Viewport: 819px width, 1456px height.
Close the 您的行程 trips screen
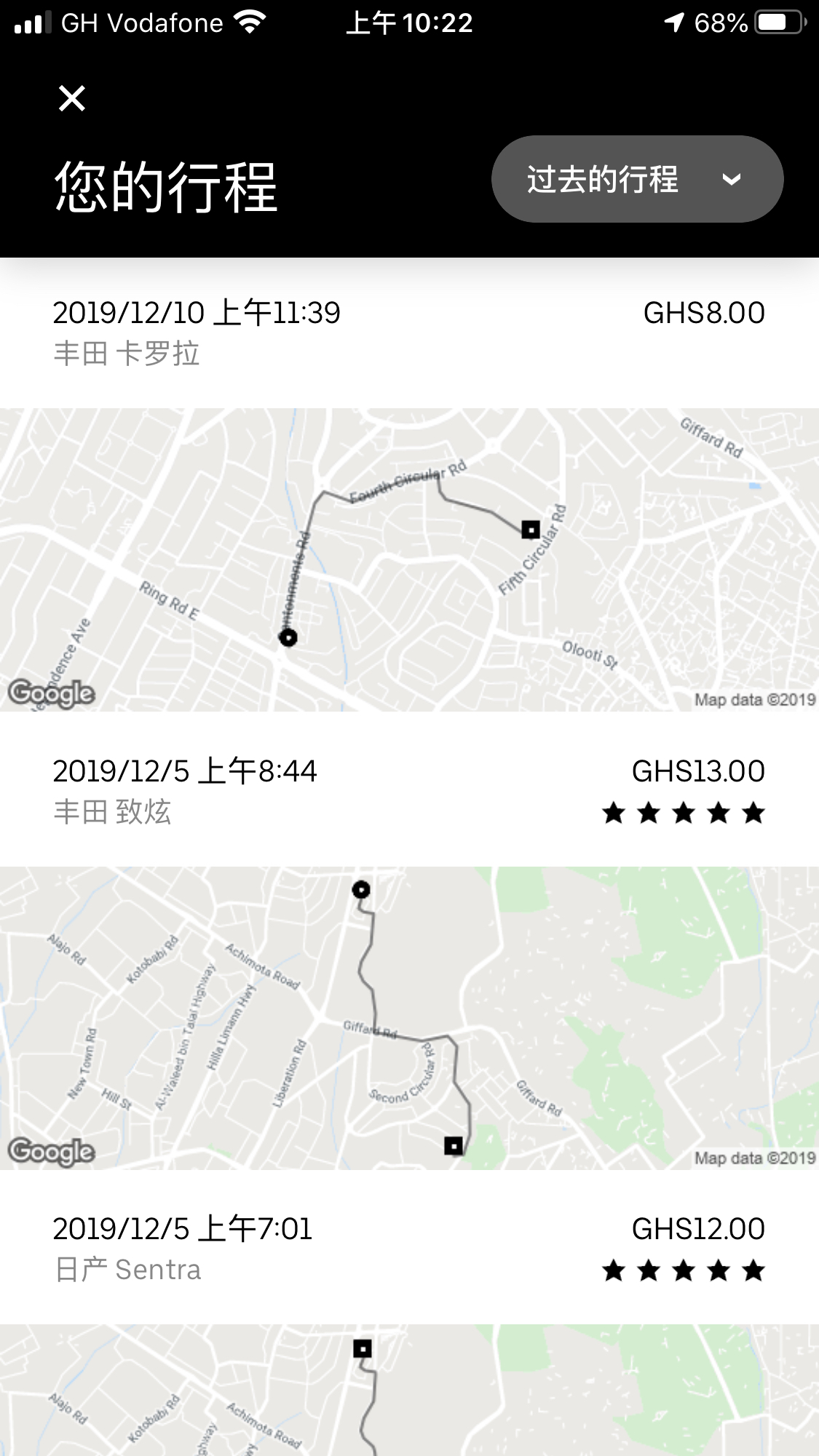point(72,98)
